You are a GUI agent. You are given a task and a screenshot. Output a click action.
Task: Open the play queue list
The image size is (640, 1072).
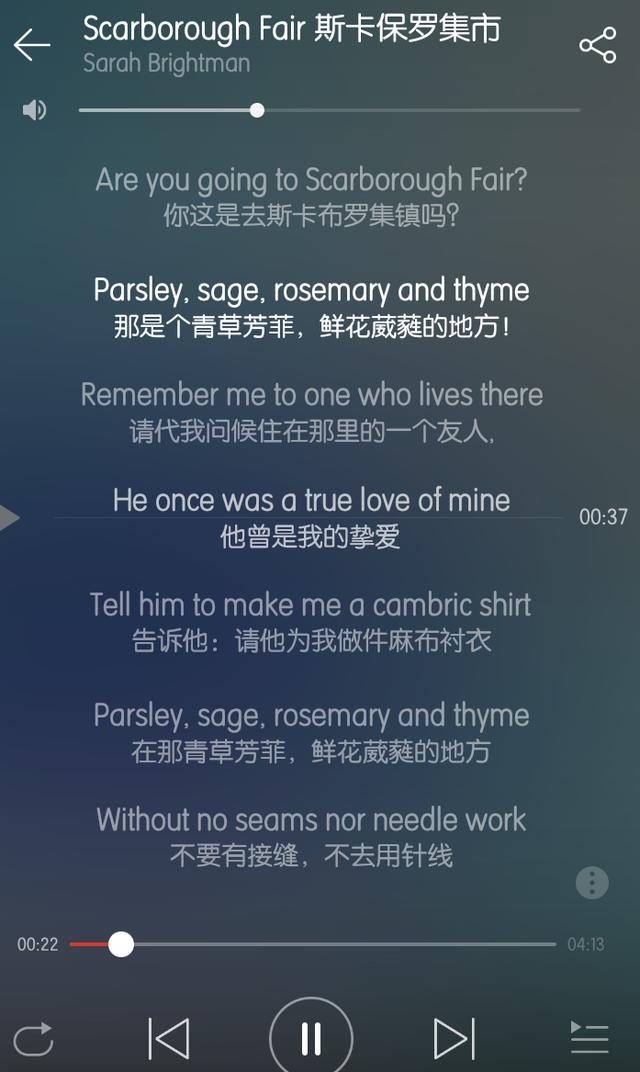[589, 1038]
